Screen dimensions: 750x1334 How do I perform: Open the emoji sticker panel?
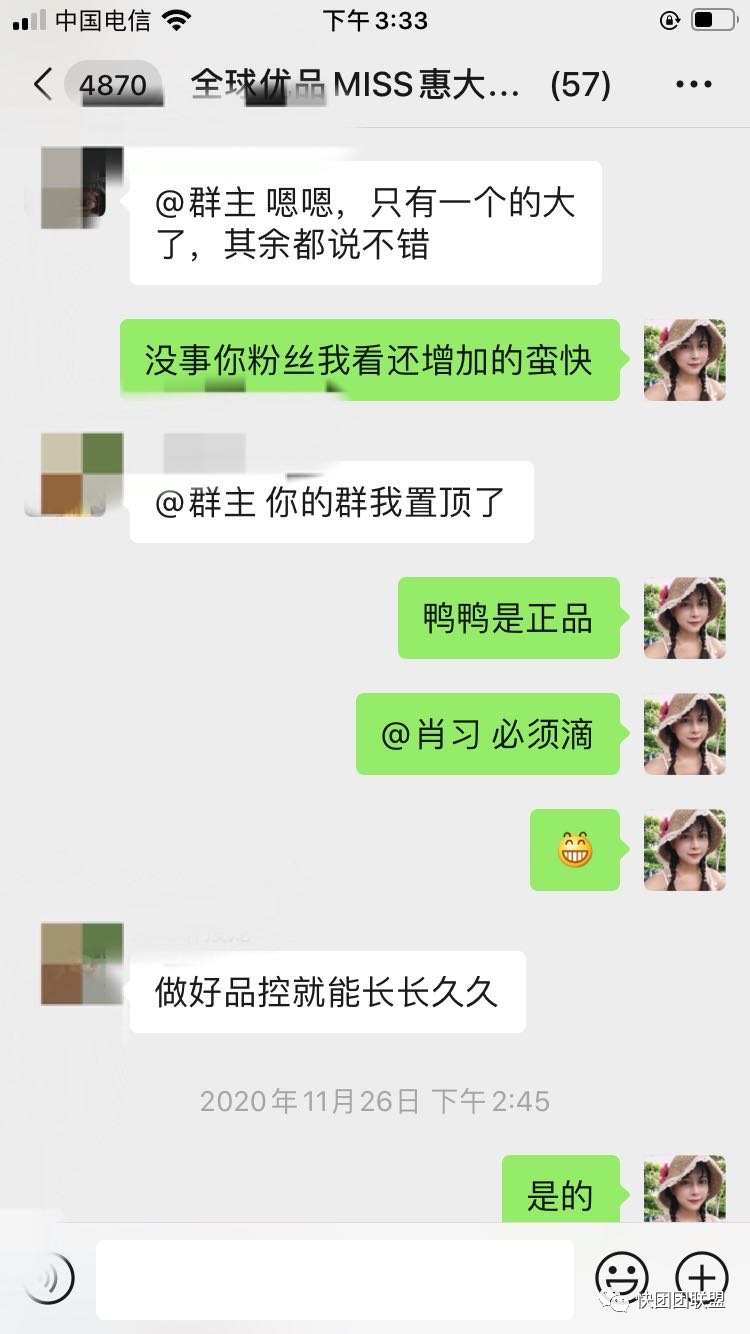pyautogui.click(x=621, y=1277)
